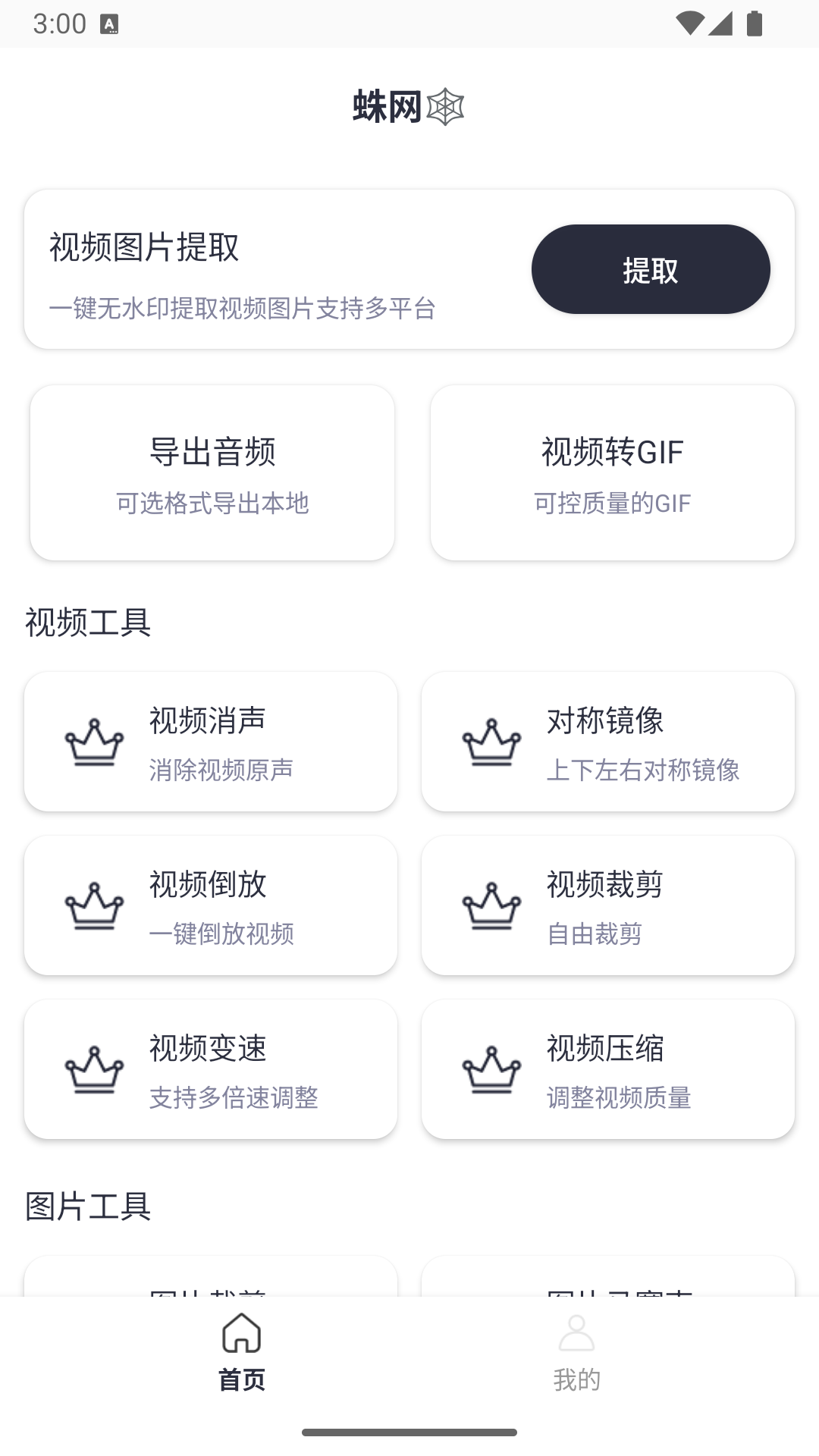Select the 视频倒放 crown icon
This screenshot has height=1456, width=819.
(x=94, y=905)
